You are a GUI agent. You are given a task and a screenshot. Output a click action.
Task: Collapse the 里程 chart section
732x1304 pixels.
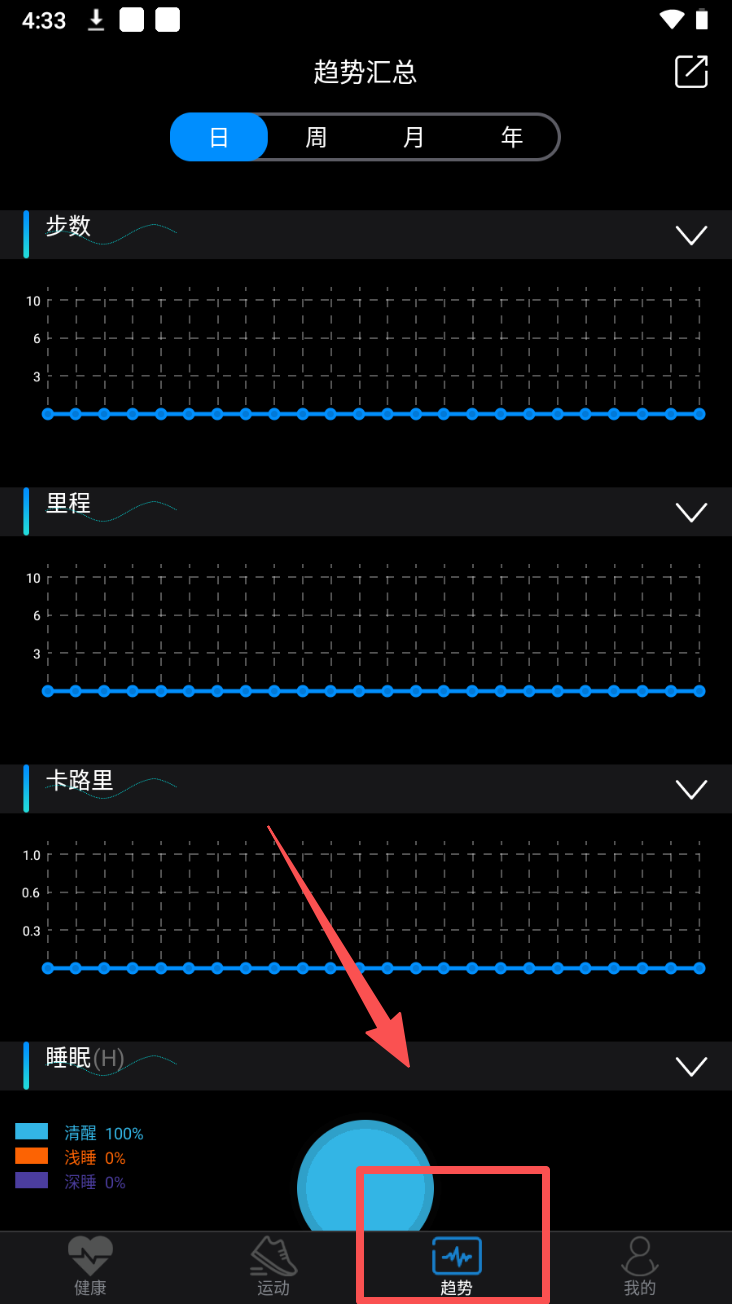[691, 512]
